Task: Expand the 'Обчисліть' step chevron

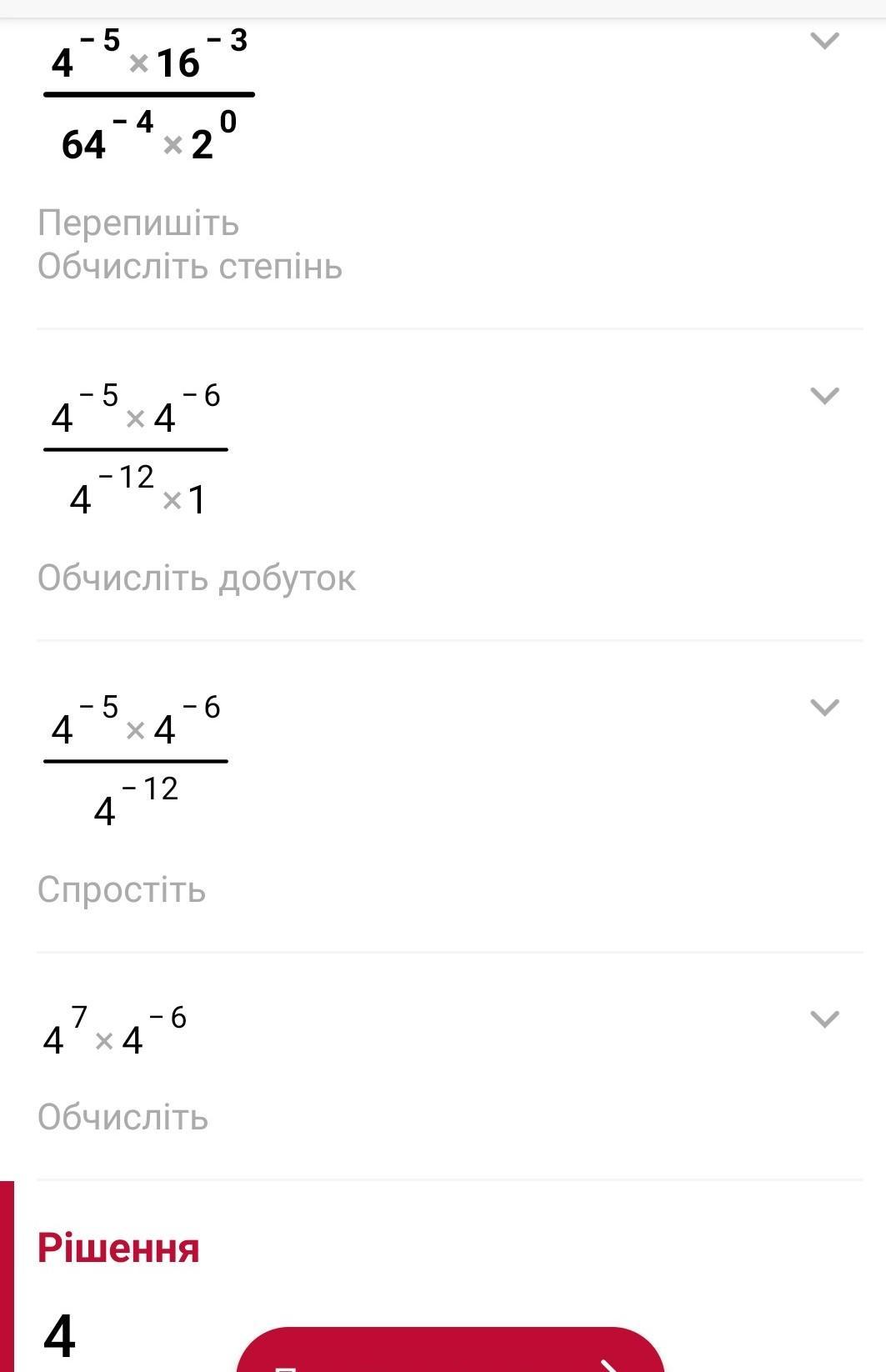Action: [x=823, y=1019]
